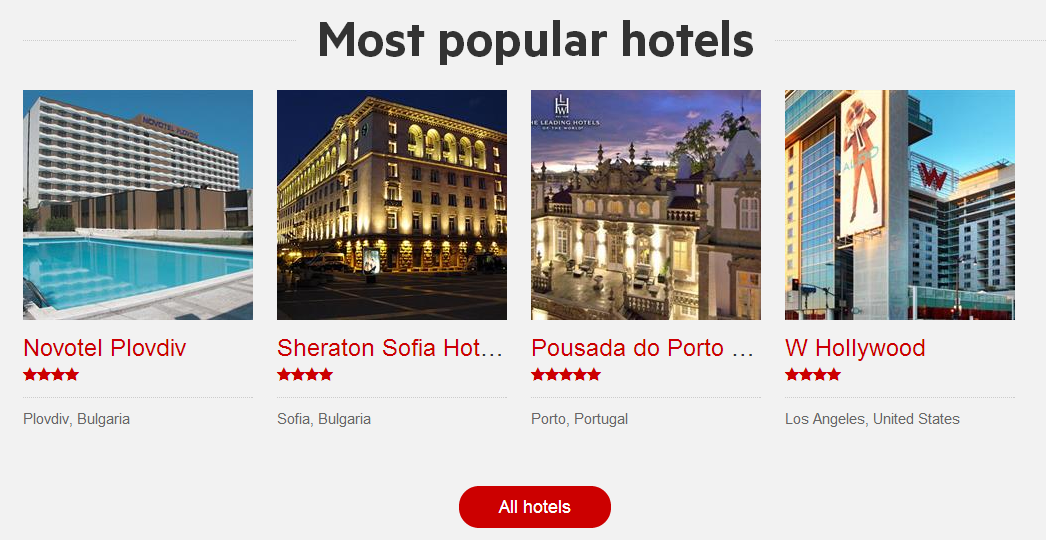This screenshot has height=540, width=1046.
Task: Tap the Sheraton Sofia Hotel title link
Action: click(389, 348)
